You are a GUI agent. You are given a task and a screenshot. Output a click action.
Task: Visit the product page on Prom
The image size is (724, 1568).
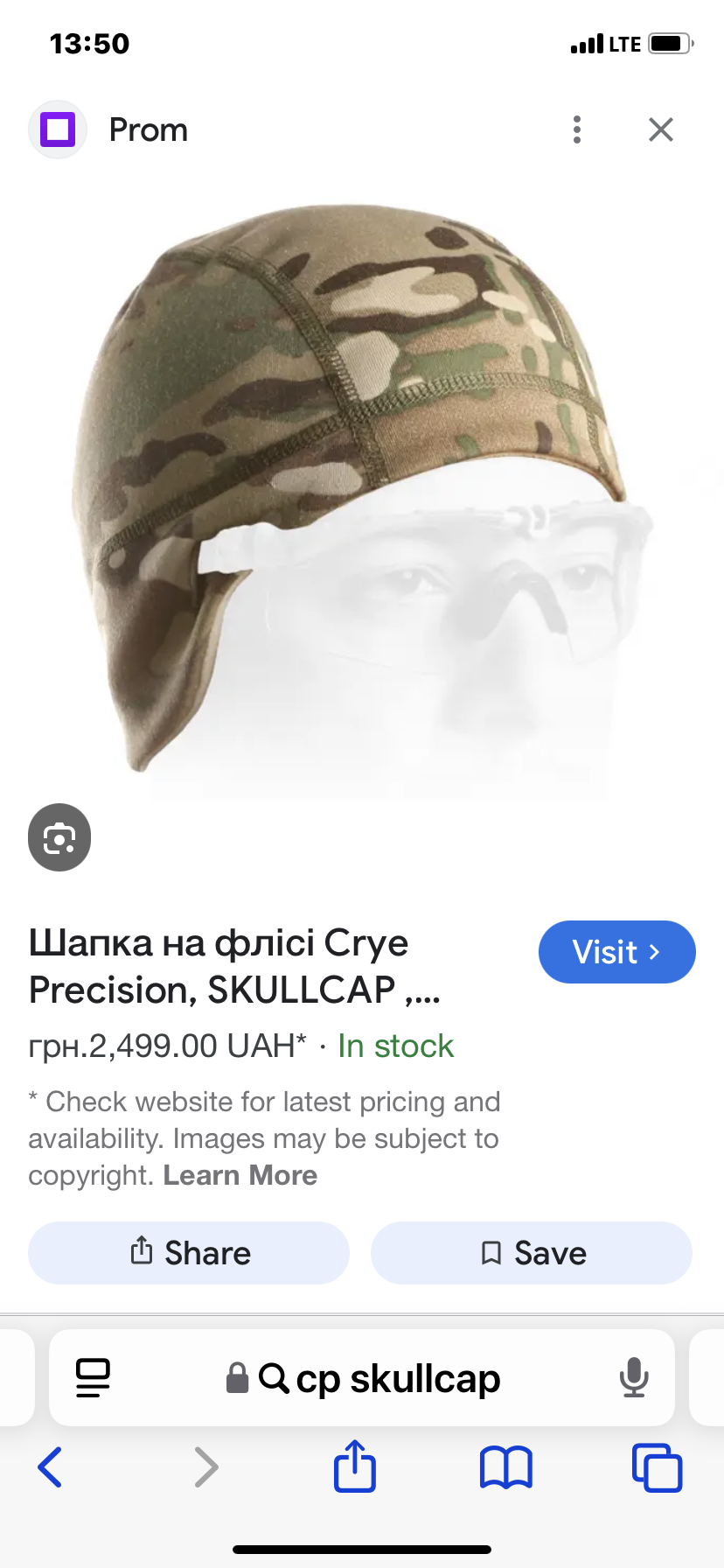[x=616, y=952]
